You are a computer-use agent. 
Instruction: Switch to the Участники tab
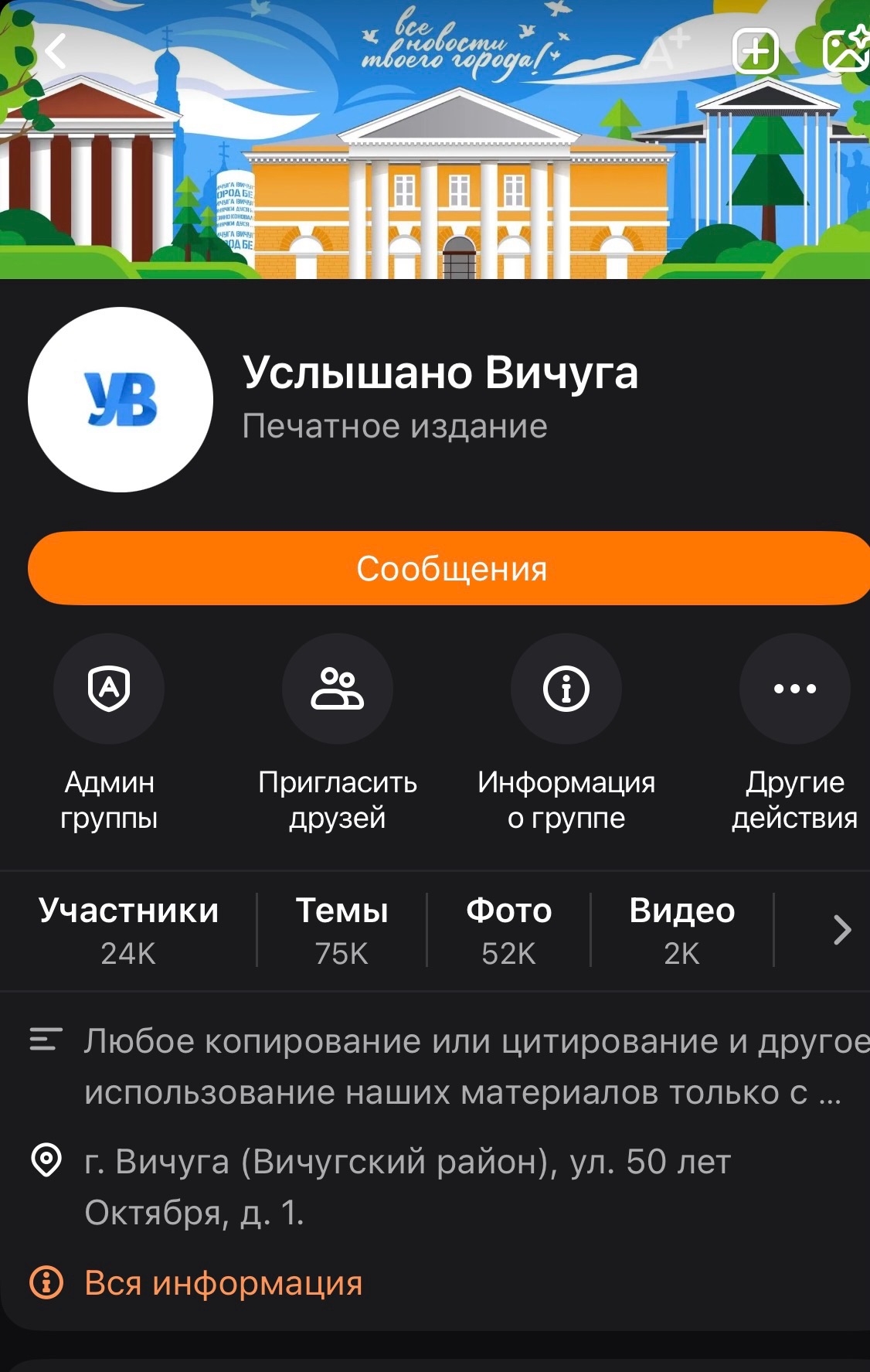(128, 930)
